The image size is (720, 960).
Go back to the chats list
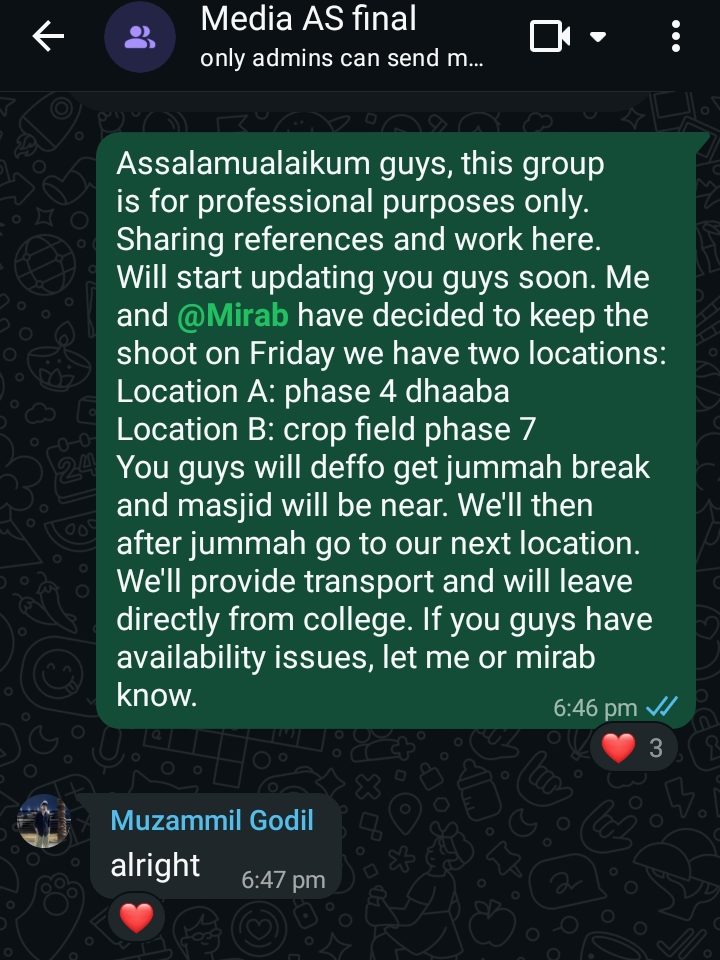[47, 38]
